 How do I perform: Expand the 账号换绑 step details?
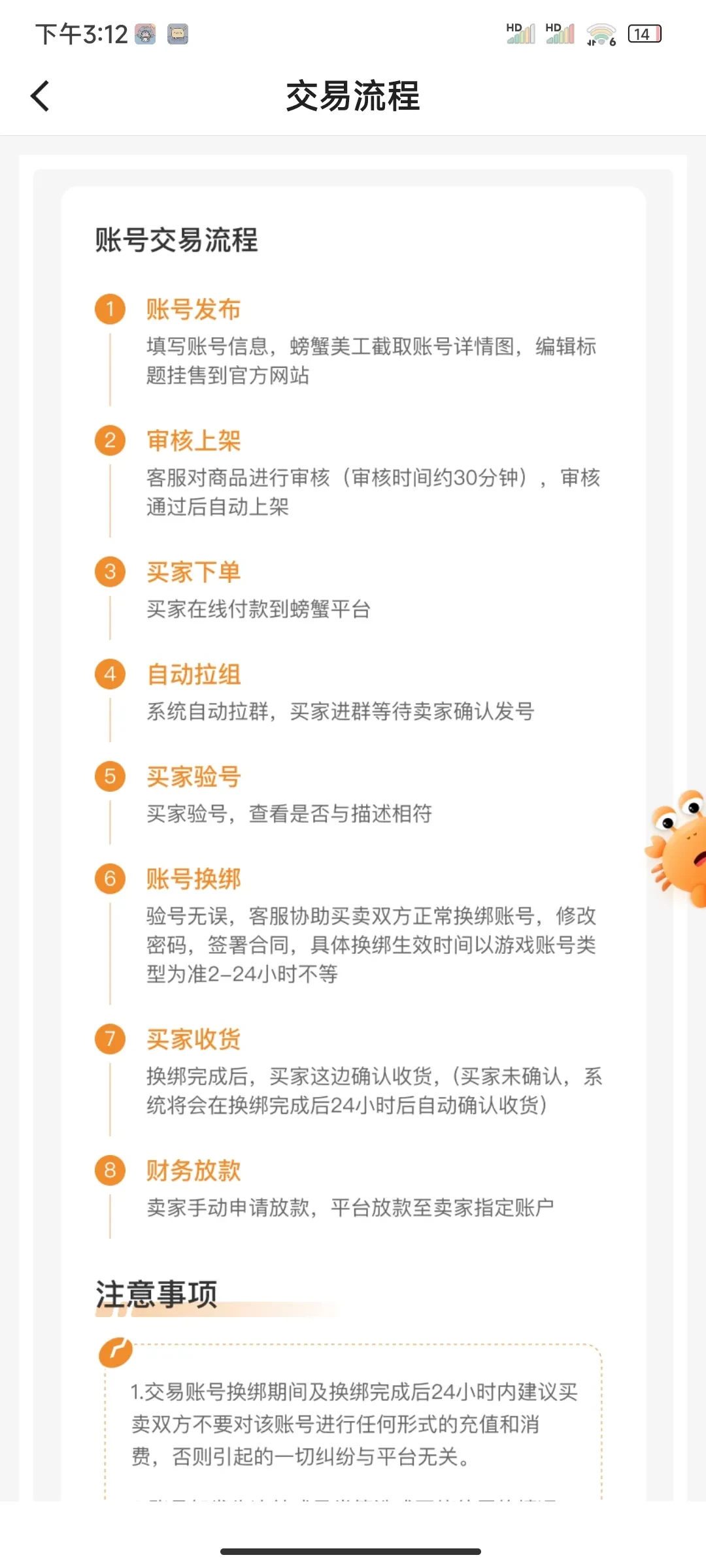(x=193, y=879)
